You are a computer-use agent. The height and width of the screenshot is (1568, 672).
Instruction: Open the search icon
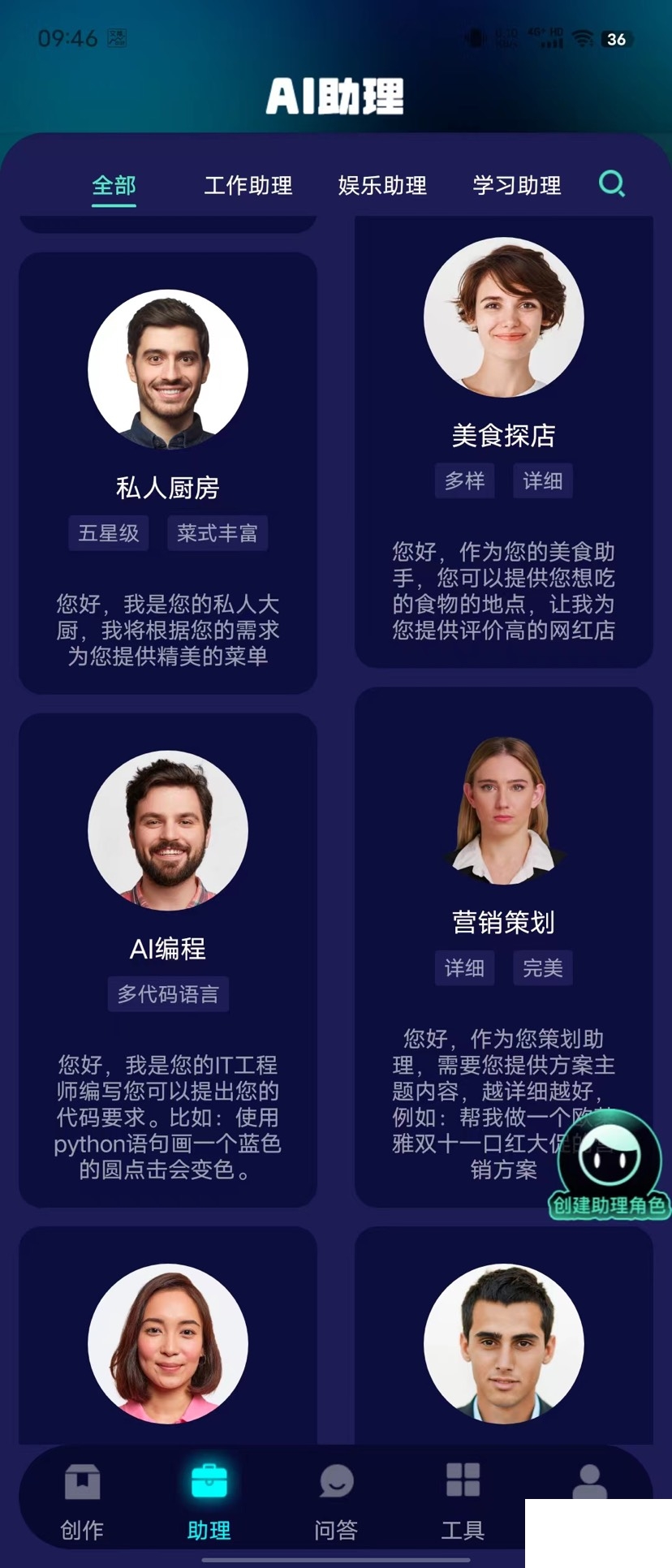611,184
